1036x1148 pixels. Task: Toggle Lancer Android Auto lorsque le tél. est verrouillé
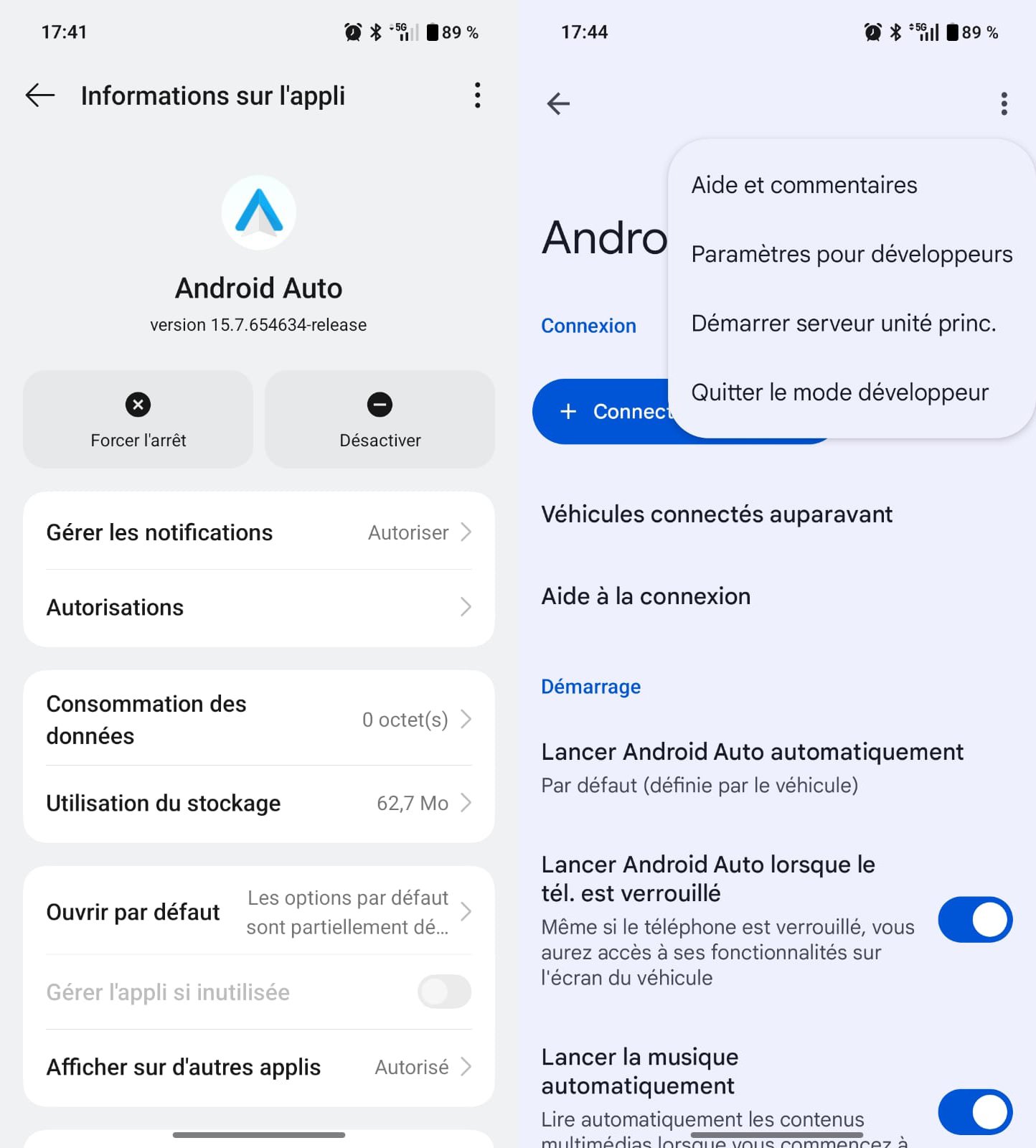point(974,920)
